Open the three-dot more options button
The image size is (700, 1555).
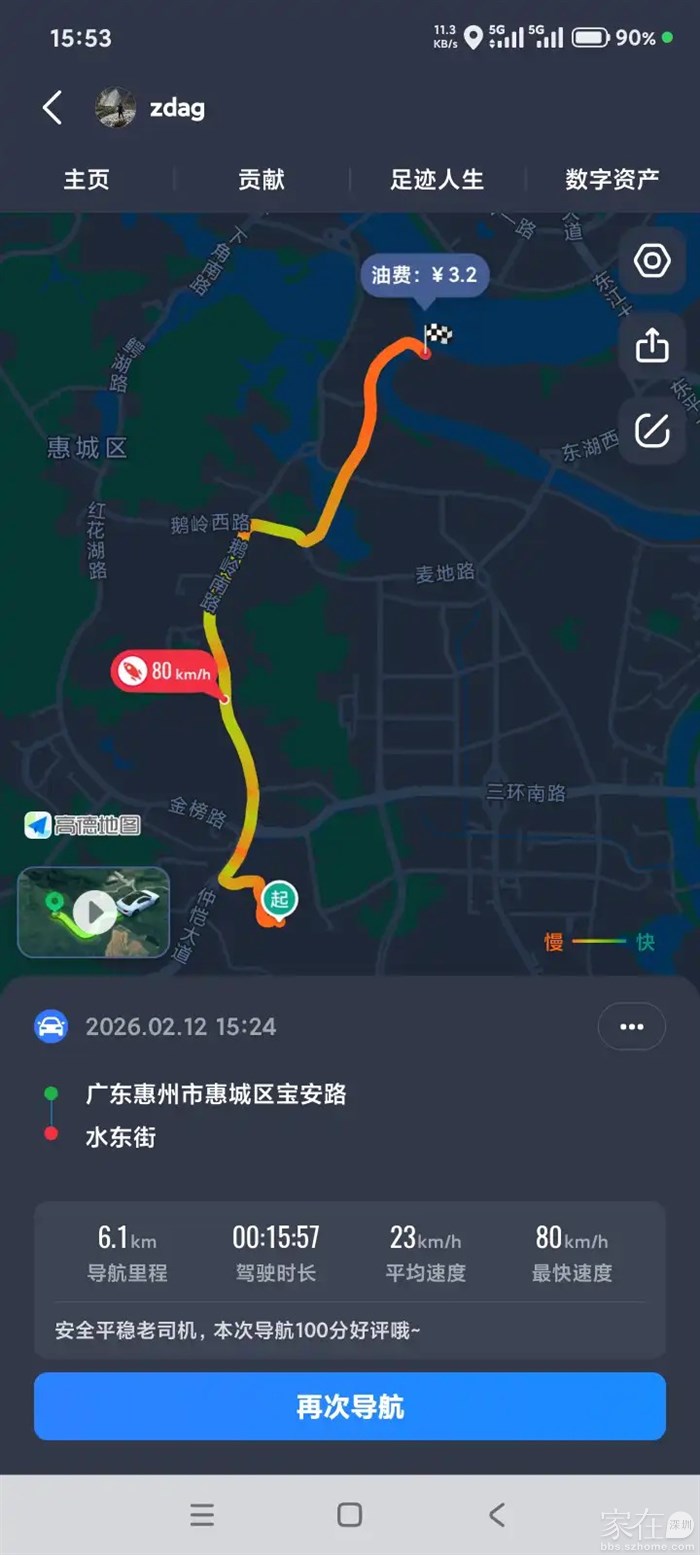(x=631, y=1026)
